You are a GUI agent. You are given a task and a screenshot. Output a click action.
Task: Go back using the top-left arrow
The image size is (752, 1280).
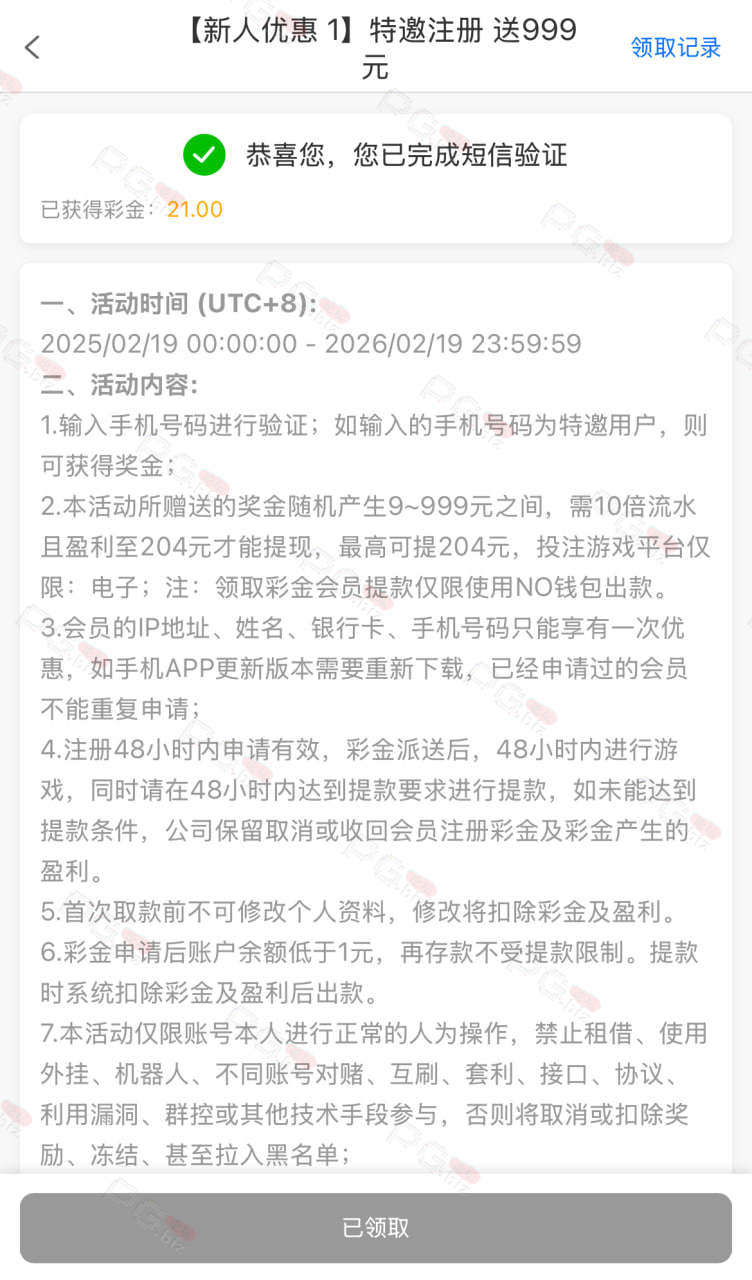(x=33, y=47)
